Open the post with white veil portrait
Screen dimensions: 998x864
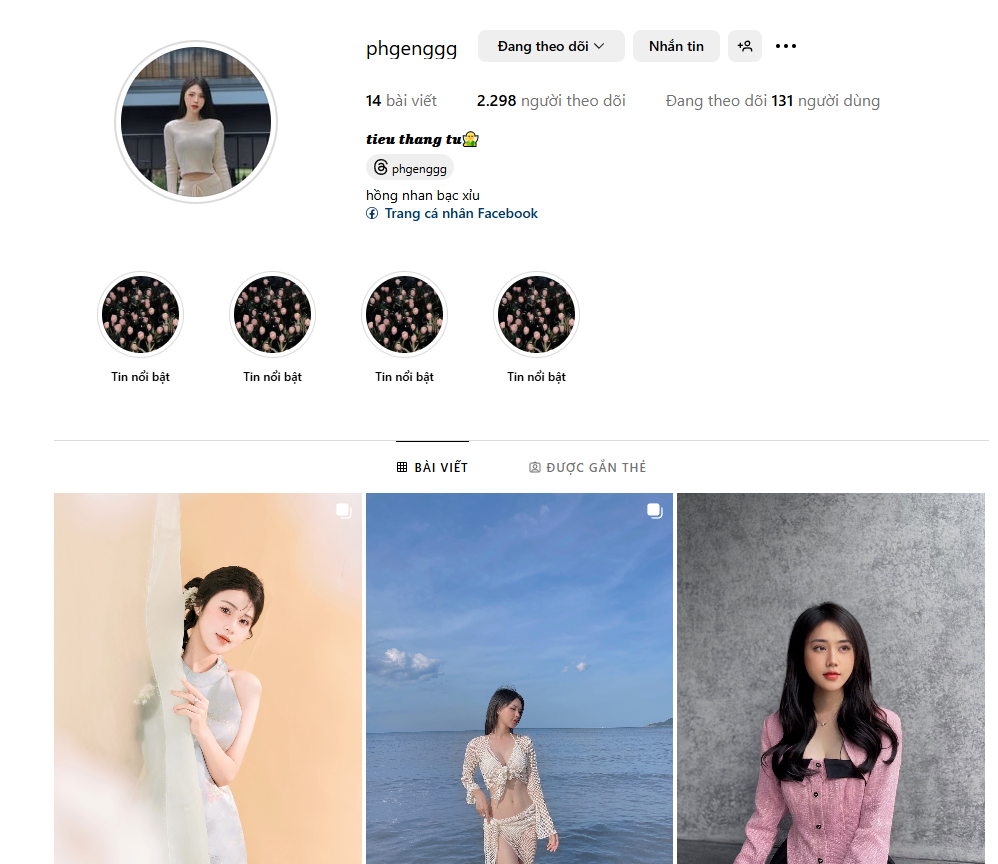207,678
